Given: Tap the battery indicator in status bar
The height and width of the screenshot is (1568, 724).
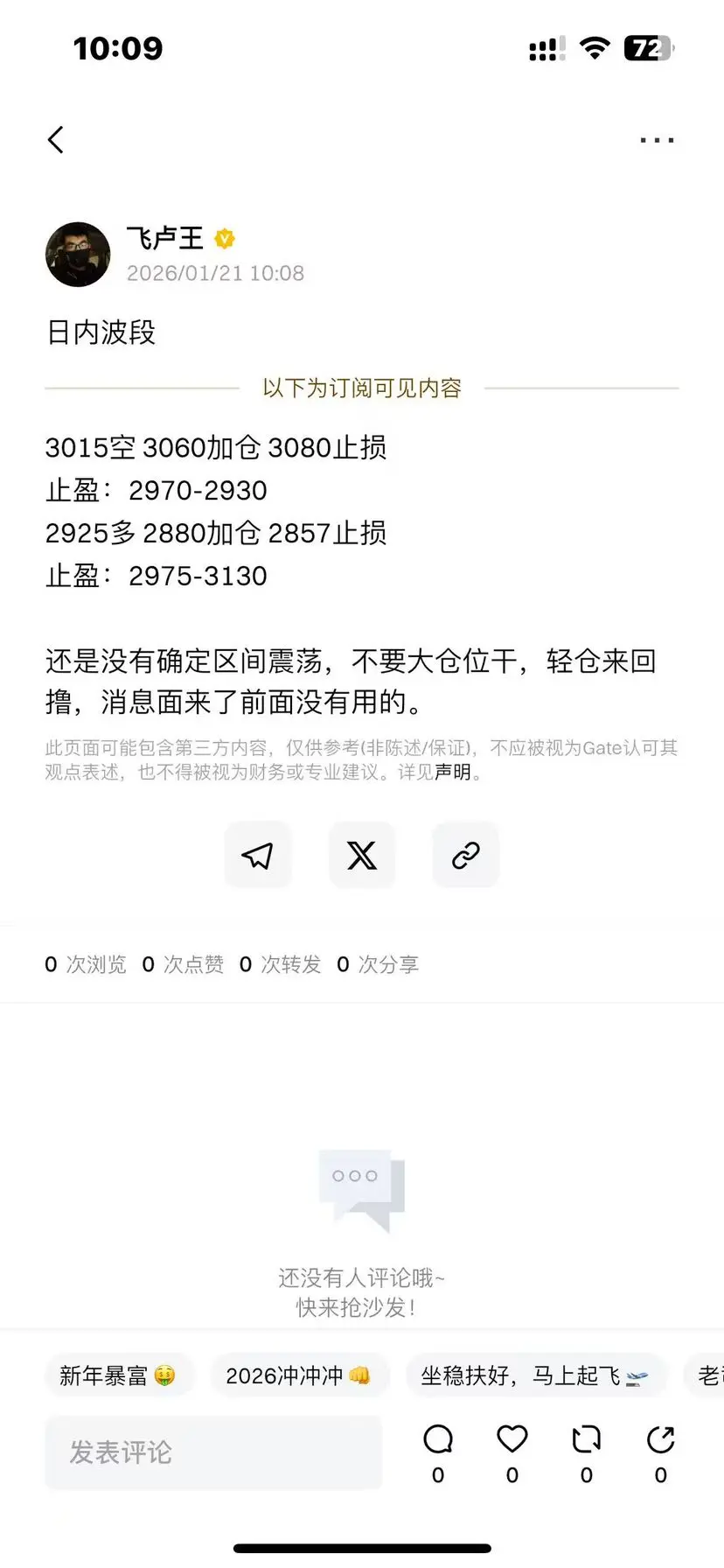Looking at the screenshot, I should (649, 48).
